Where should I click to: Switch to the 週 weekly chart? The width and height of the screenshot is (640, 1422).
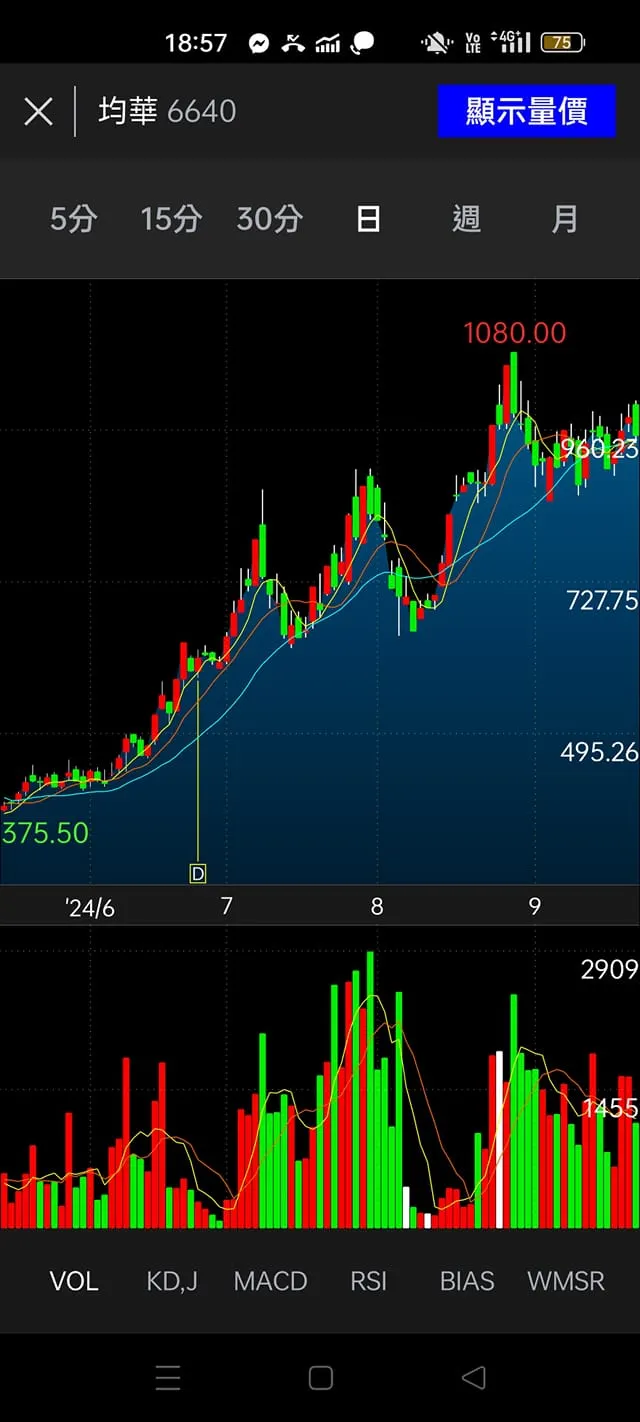point(466,219)
